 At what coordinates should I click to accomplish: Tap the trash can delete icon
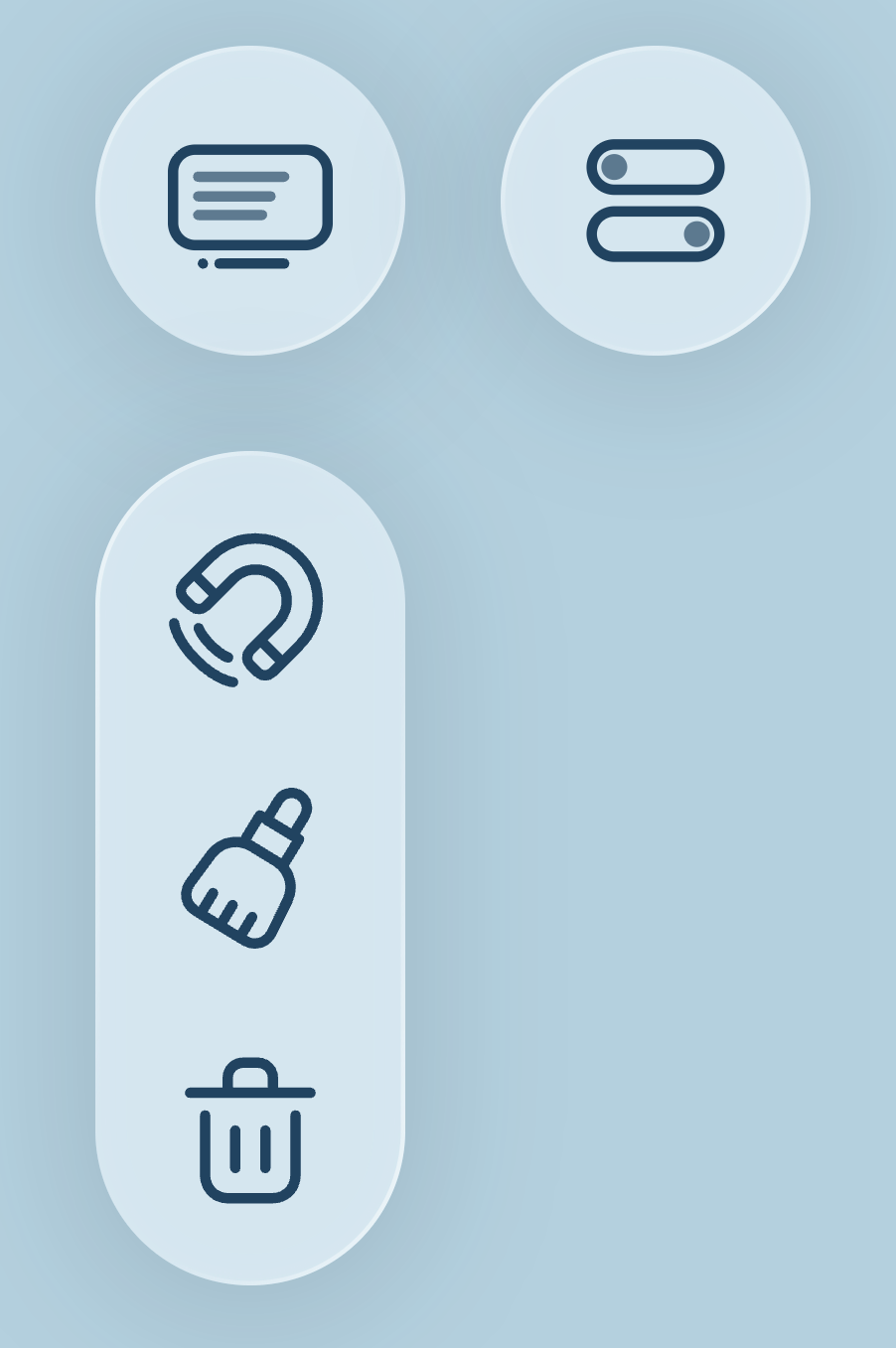pyautogui.click(x=250, y=1131)
